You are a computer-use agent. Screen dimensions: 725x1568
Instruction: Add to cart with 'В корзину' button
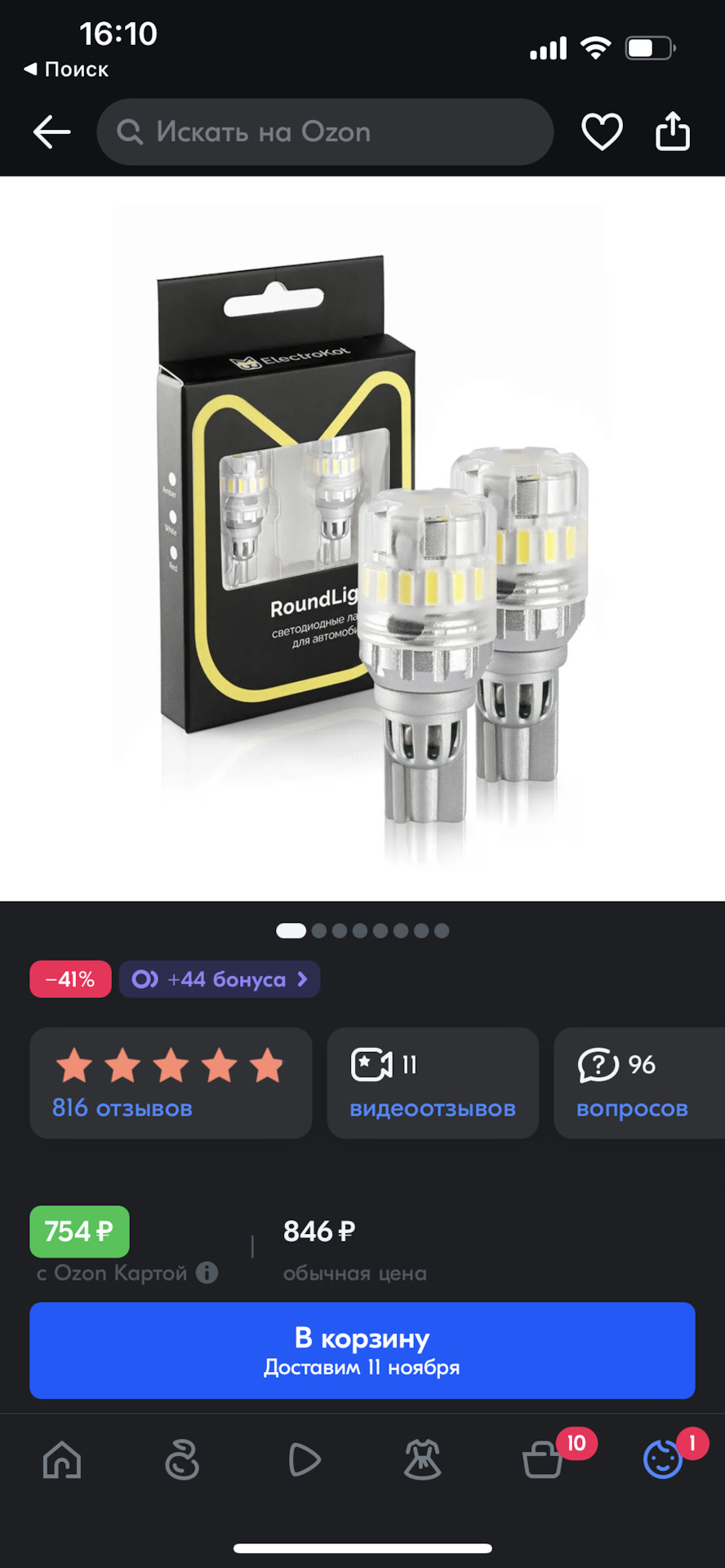click(x=362, y=1350)
